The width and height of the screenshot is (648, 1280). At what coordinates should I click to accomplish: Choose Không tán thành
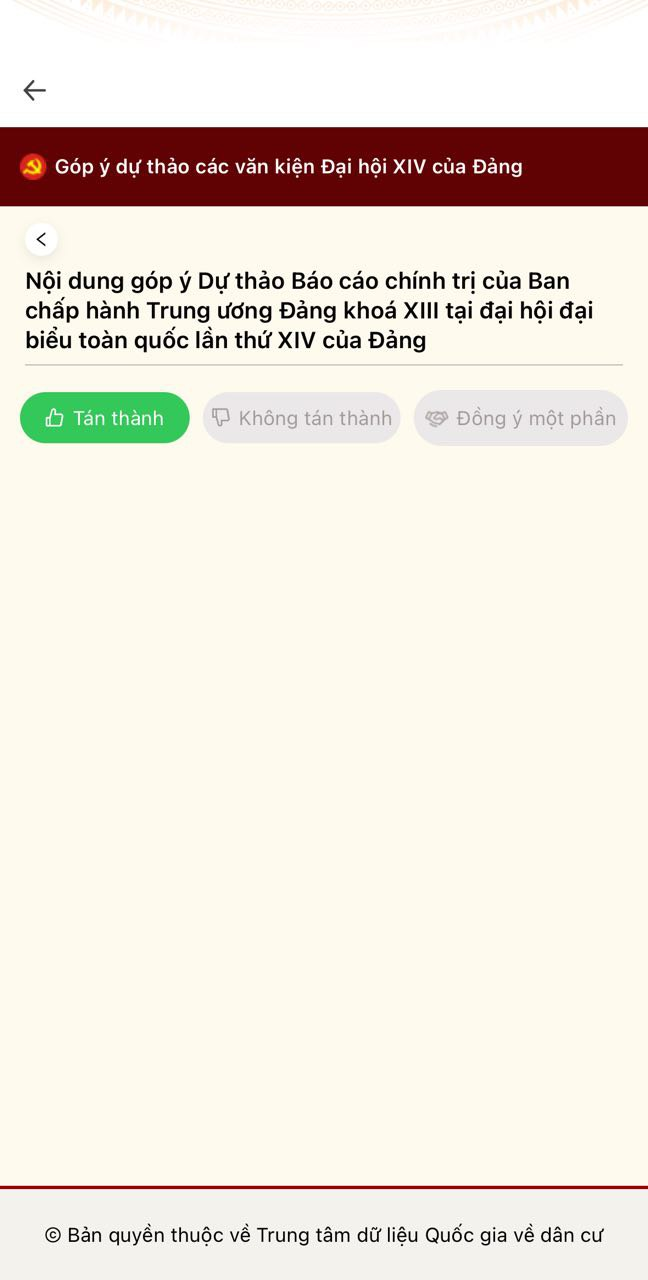302,418
